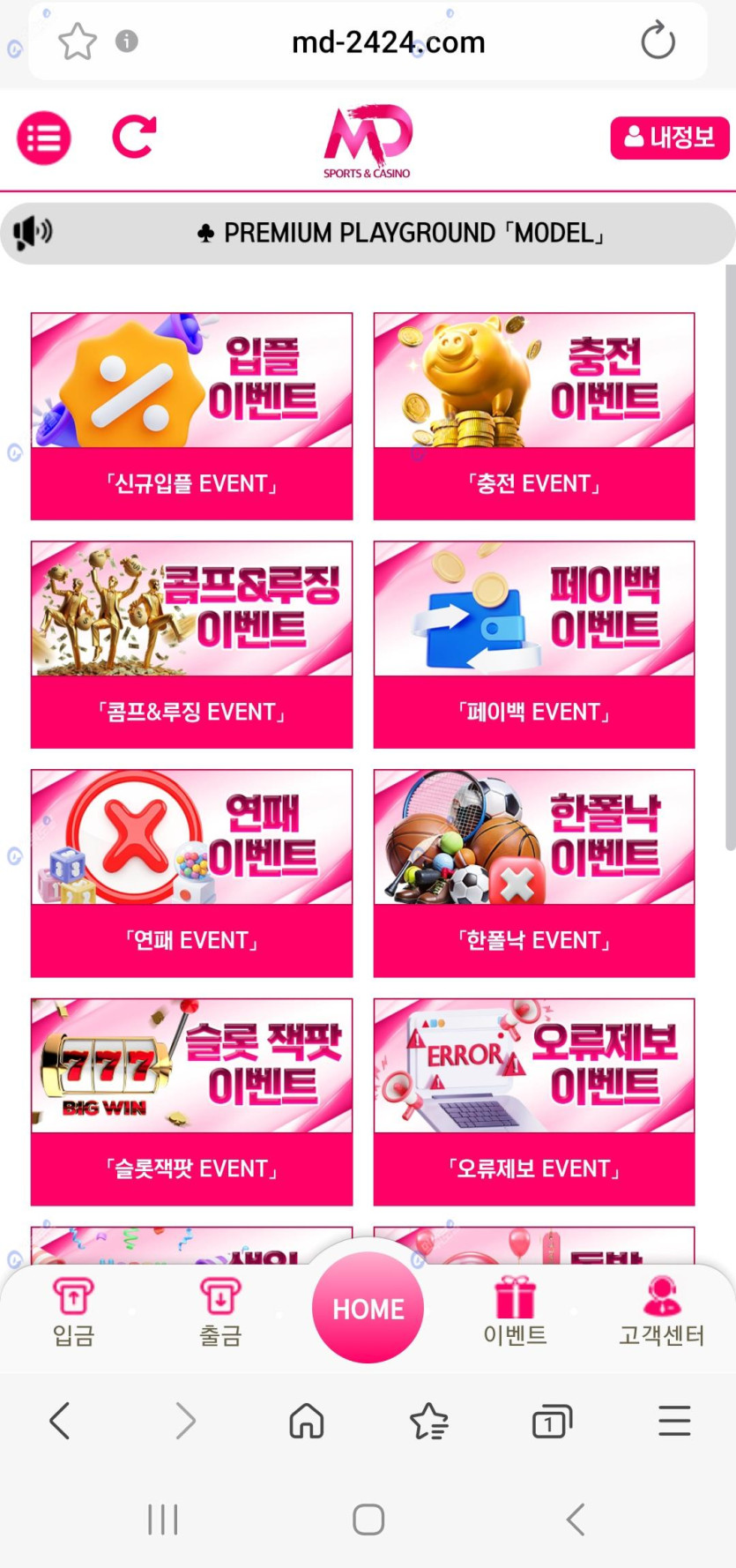This screenshot has height=1568, width=736.
Task: Open the 오류제보 EVENT card
Action: click(534, 1101)
